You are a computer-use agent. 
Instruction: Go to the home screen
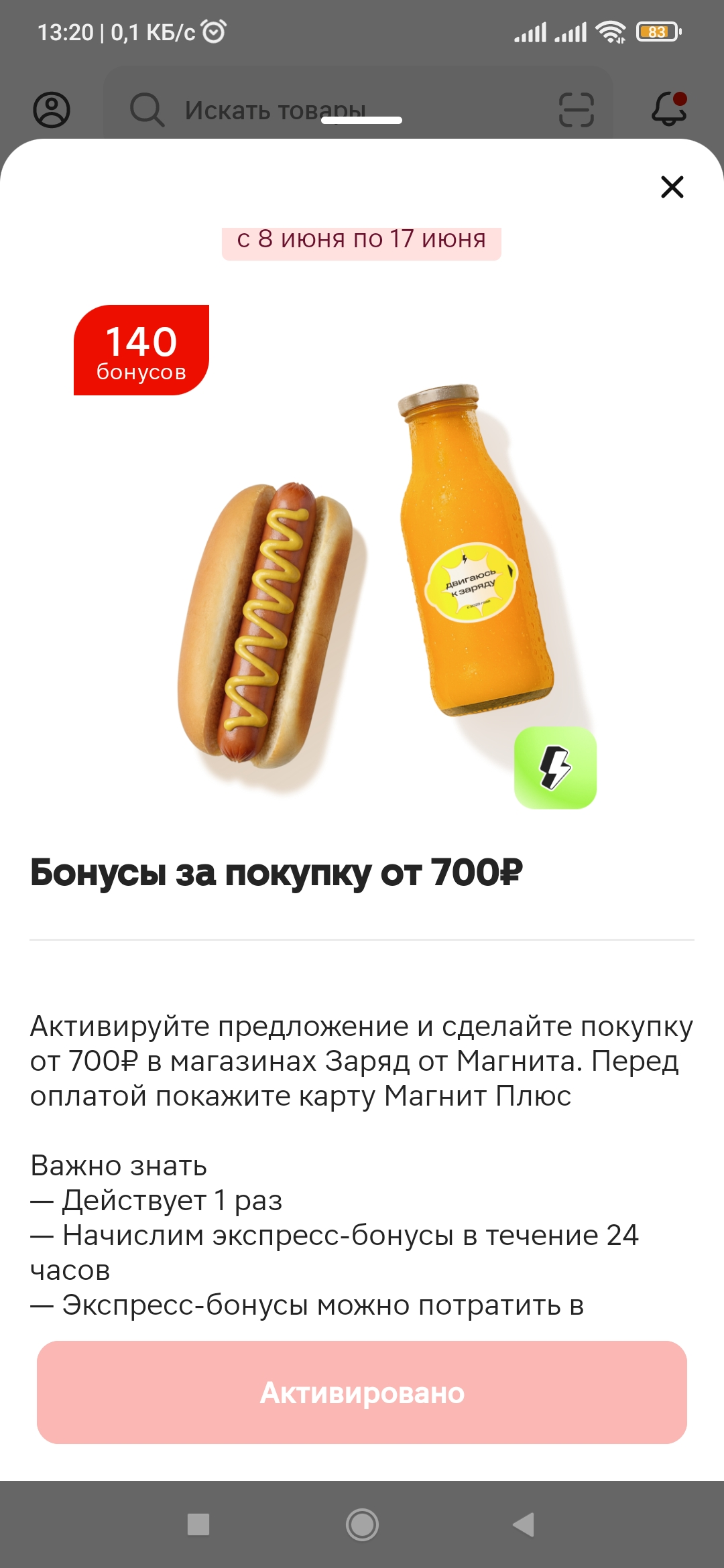coord(362,1524)
